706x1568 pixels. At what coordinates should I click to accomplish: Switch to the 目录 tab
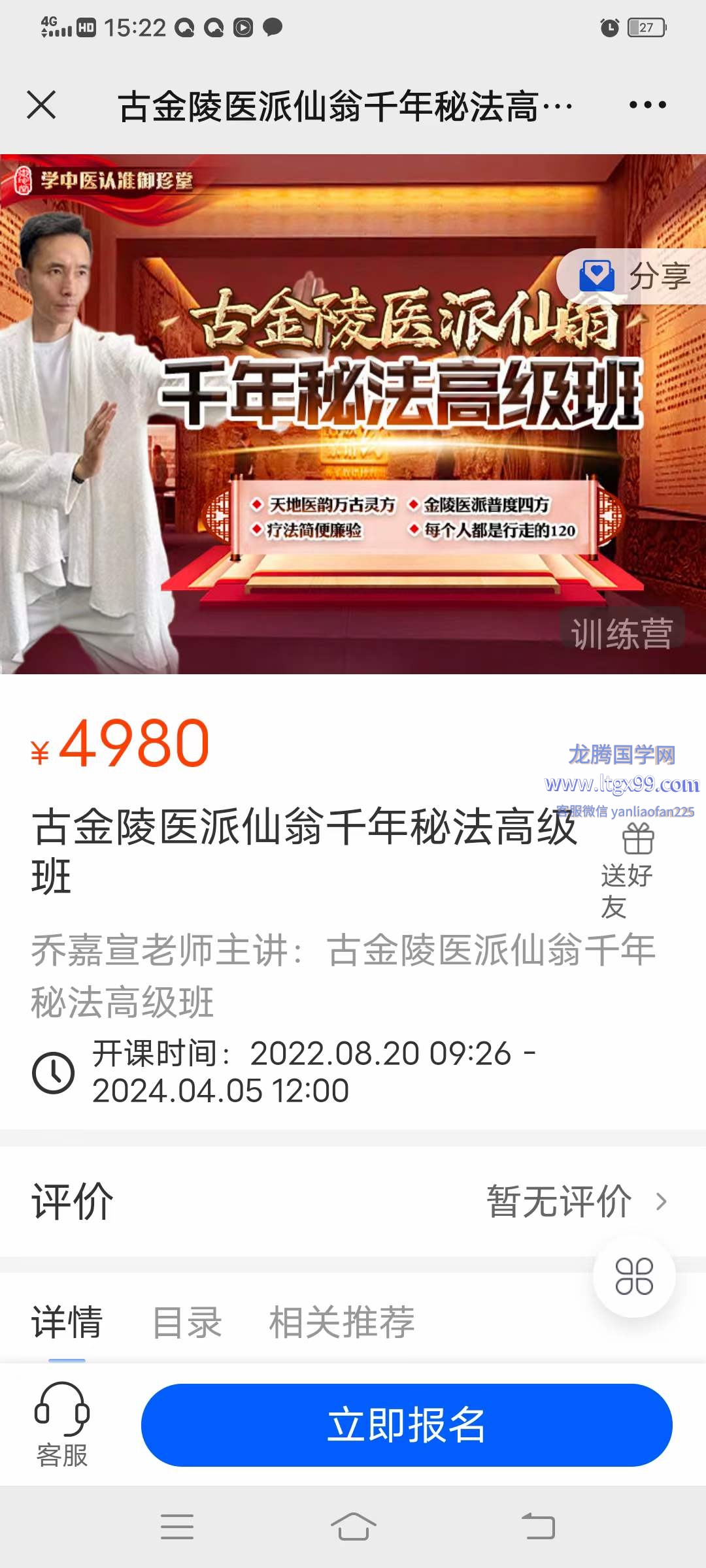(187, 1322)
